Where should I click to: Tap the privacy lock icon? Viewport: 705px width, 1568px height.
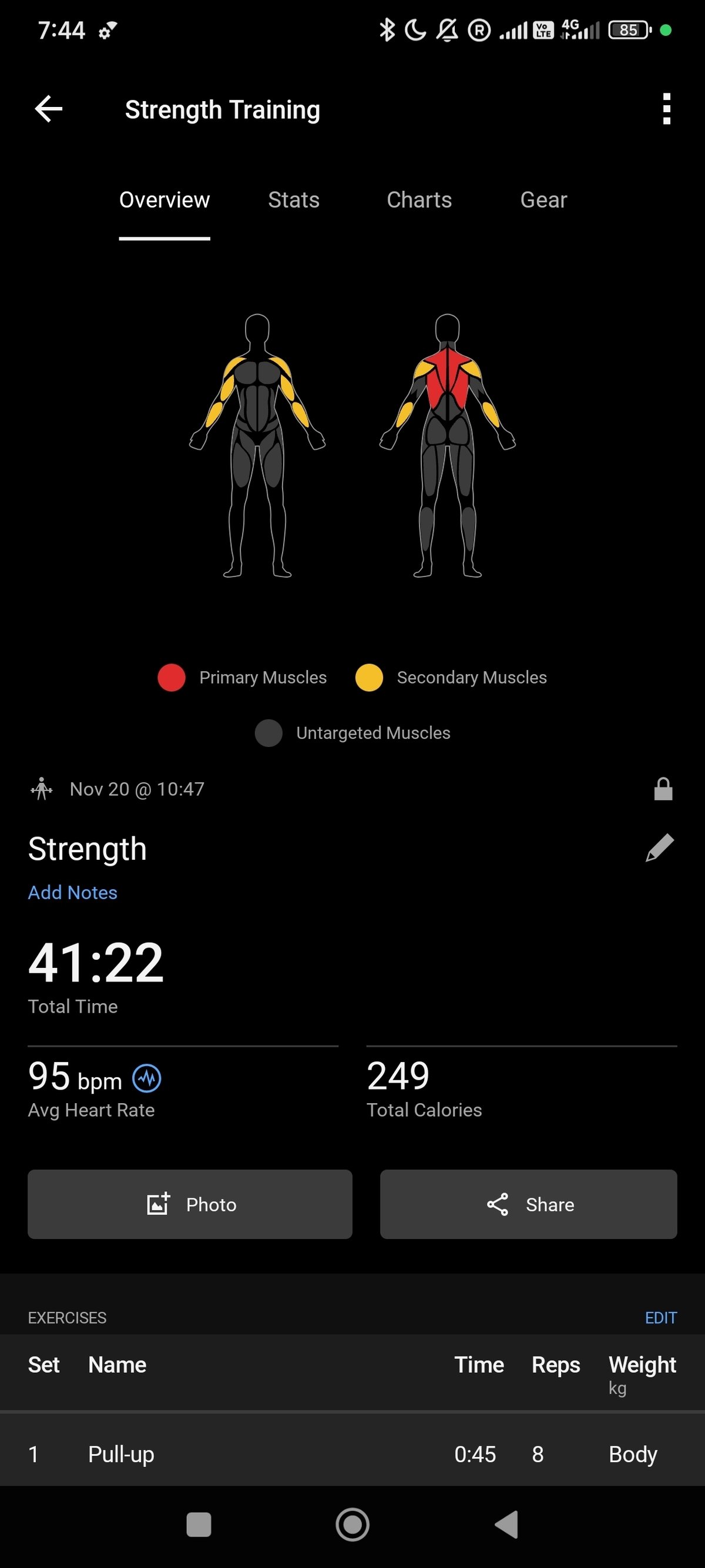[x=663, y=789]
